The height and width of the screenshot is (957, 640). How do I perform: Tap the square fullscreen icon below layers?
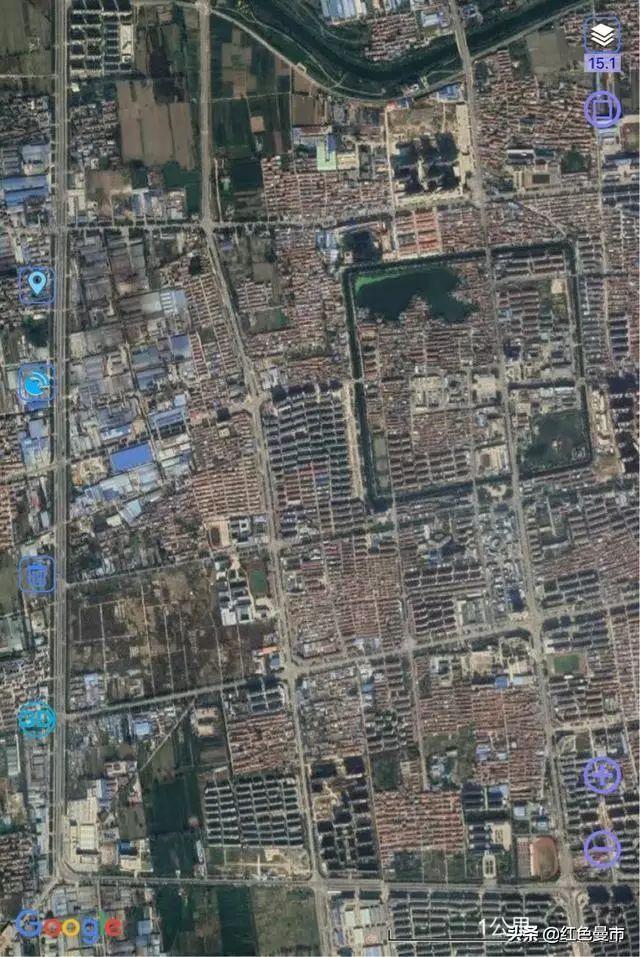[602, 108]
